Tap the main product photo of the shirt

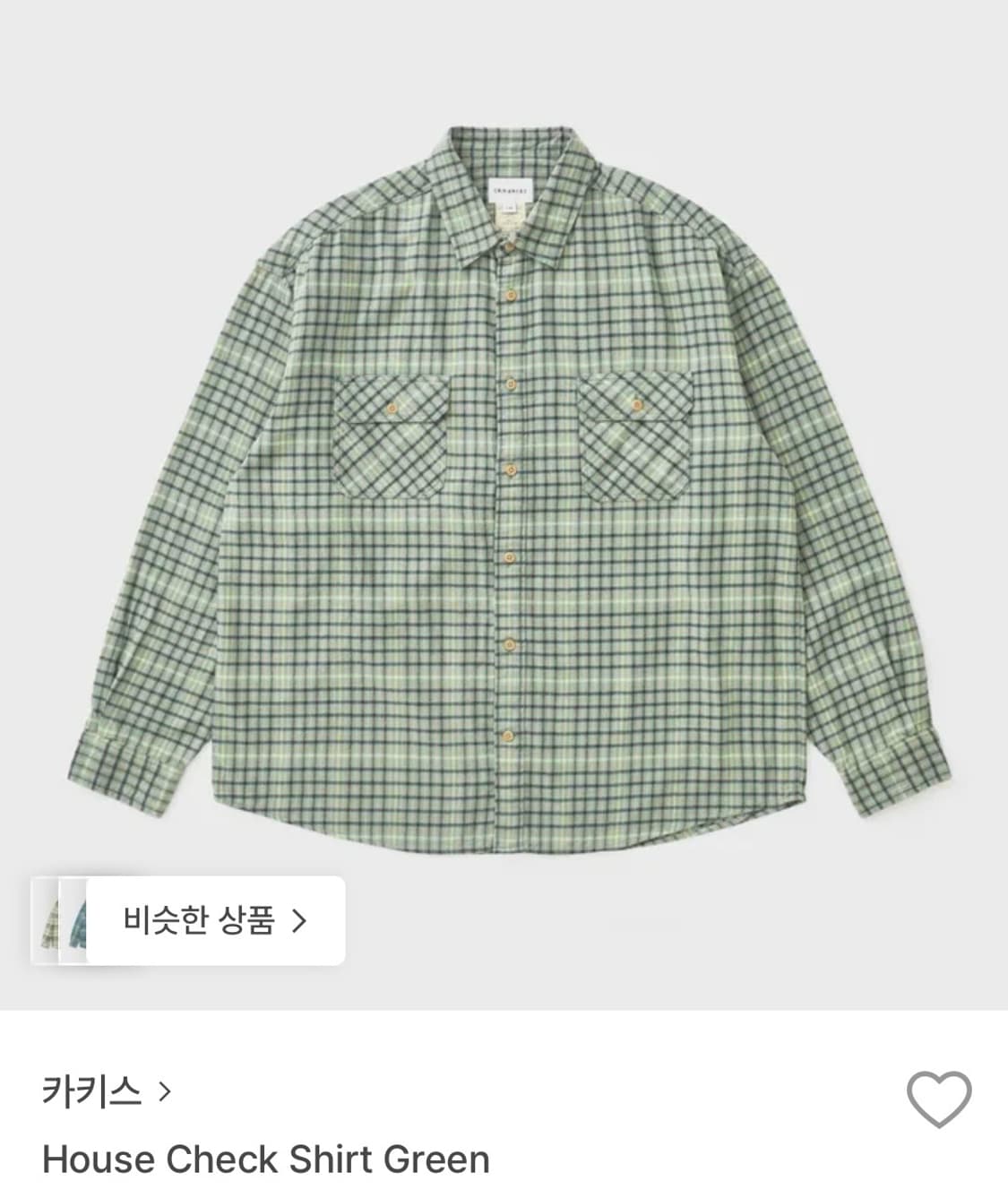(x=504, y=493)
